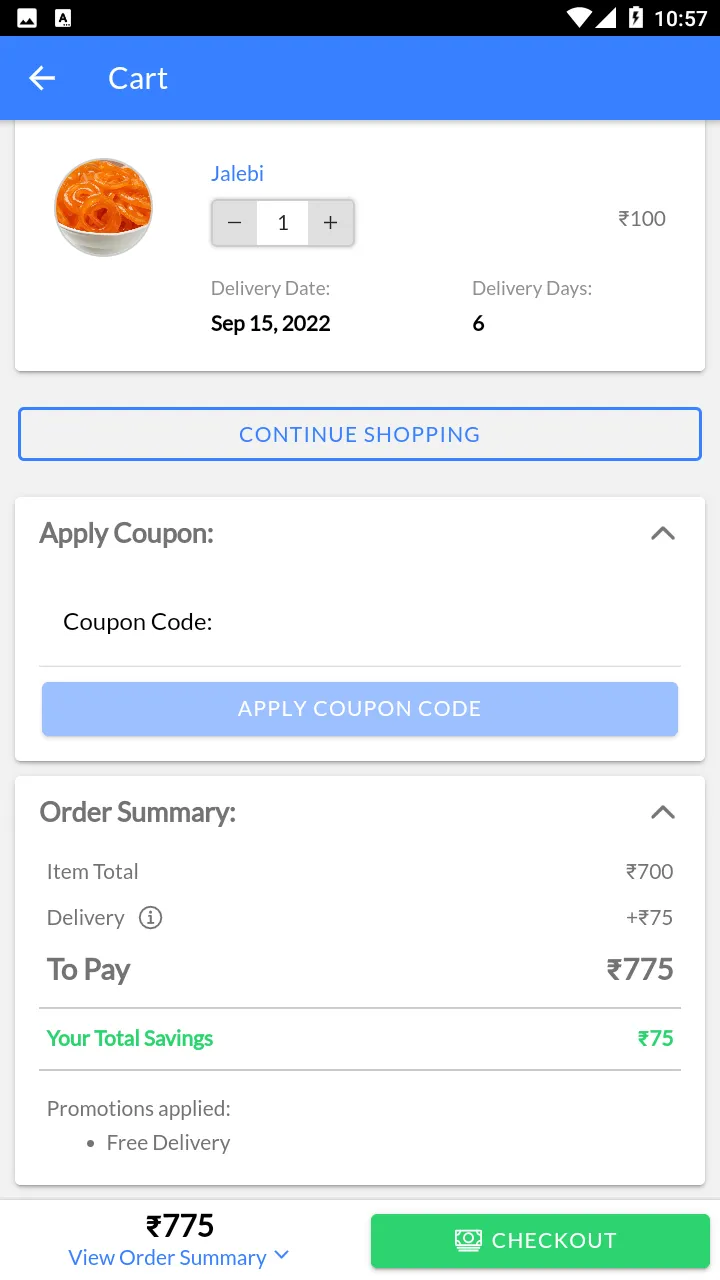This screenshot has width=720, height=1280.
Task: Focus the Coupon Code input field
Action: coord(440,622)
